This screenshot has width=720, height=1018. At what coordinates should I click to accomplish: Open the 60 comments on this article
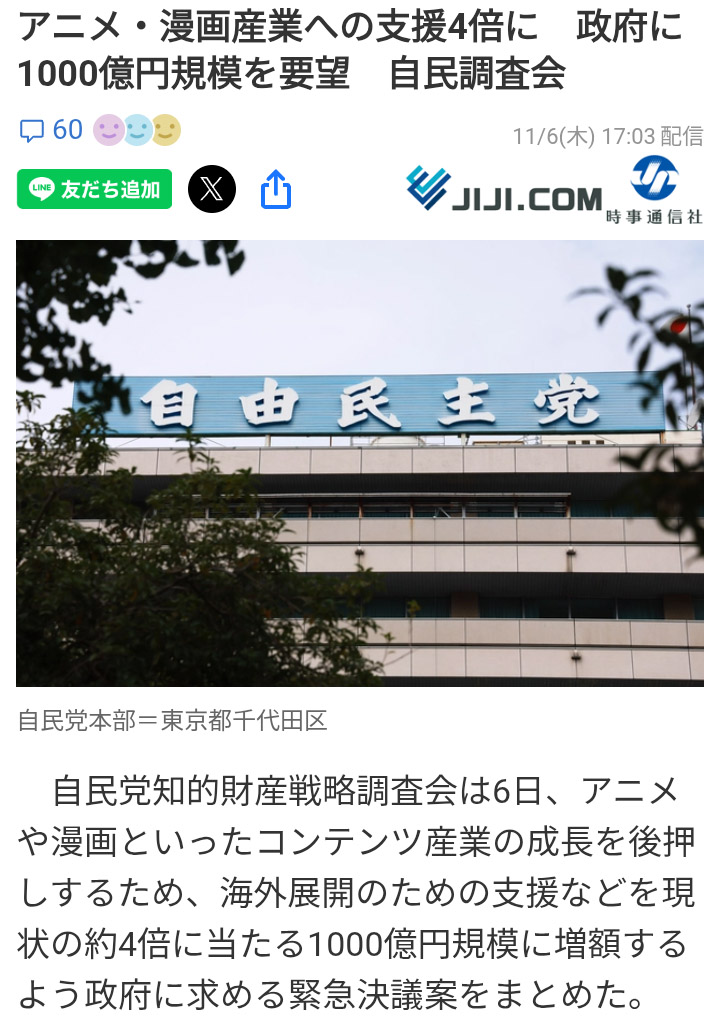(x=51, y=130)
